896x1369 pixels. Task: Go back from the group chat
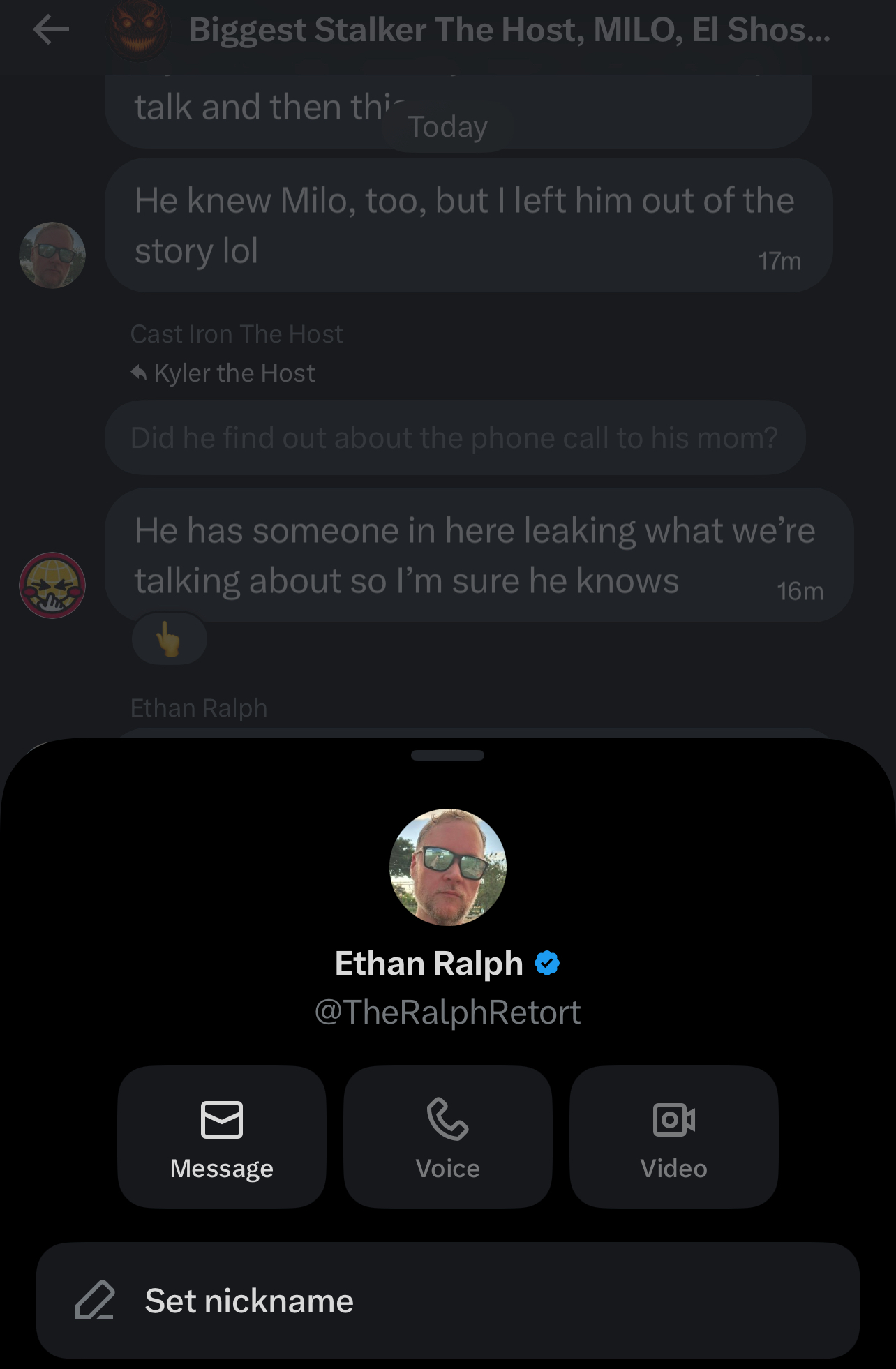click(51, 30)
